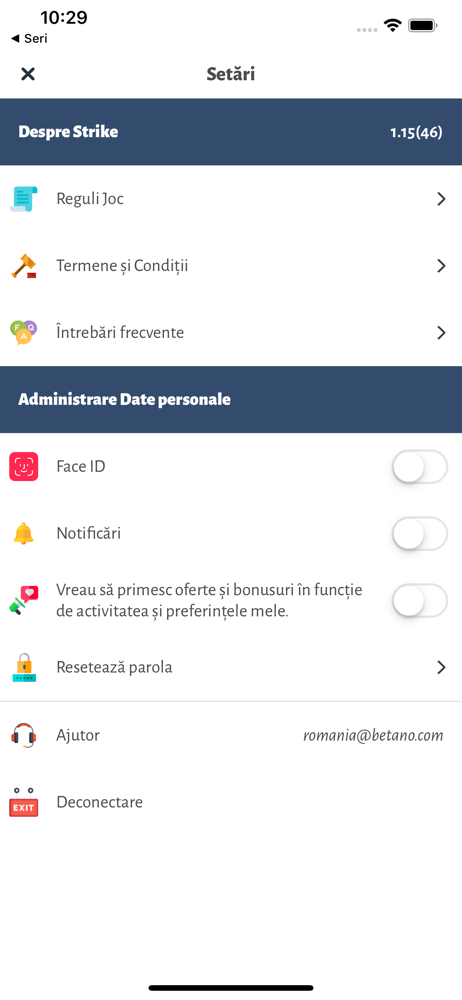Open Termene și Condiții
This screenshot has width=462, height=1000.
click(231, 266)
